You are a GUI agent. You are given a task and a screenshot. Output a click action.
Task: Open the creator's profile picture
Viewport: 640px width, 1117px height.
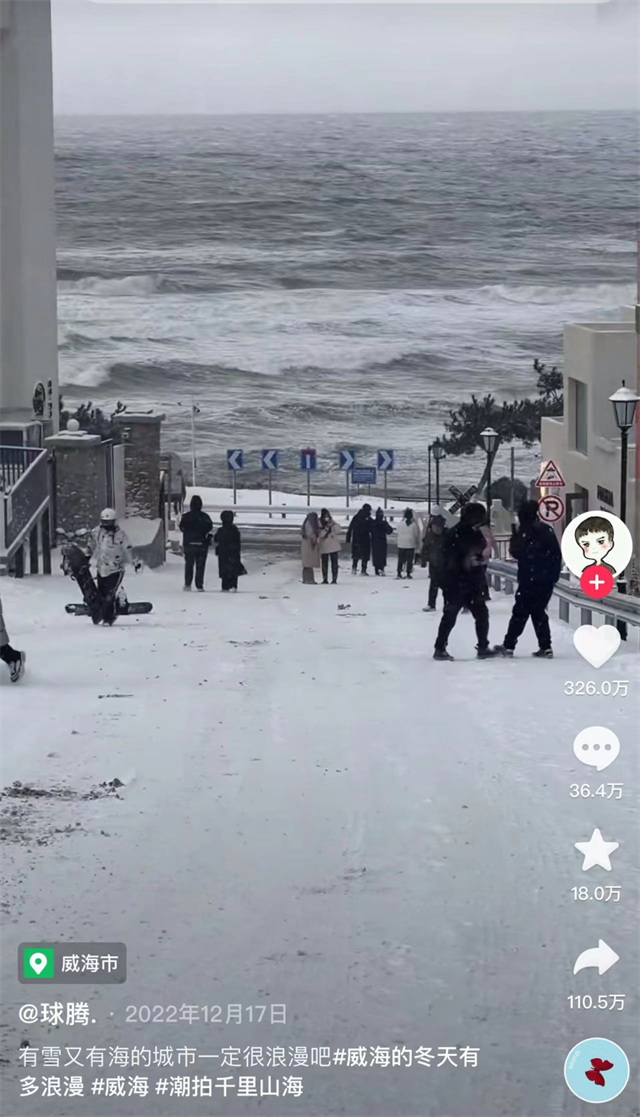pyautogui.click(x=596, y=541)
